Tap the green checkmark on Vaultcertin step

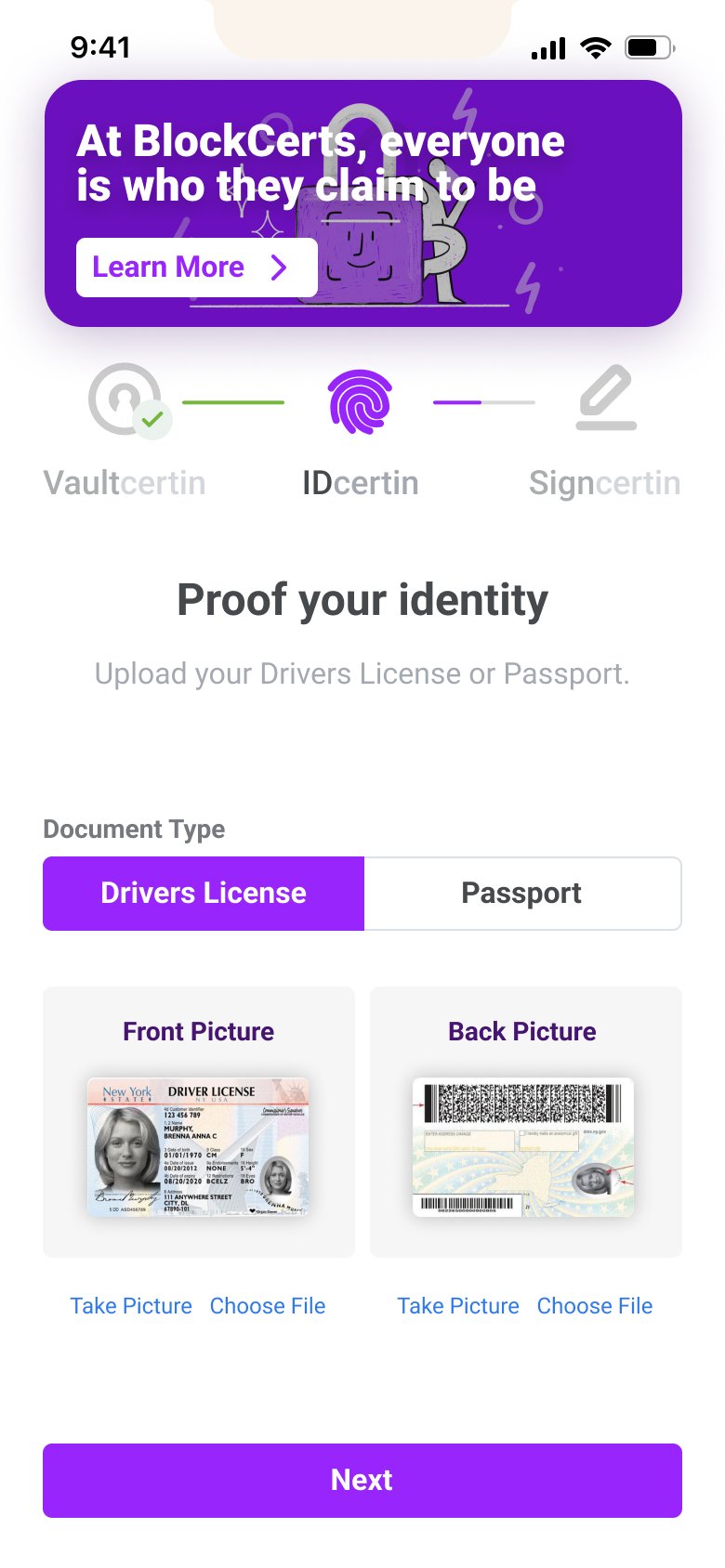(153, 420)
